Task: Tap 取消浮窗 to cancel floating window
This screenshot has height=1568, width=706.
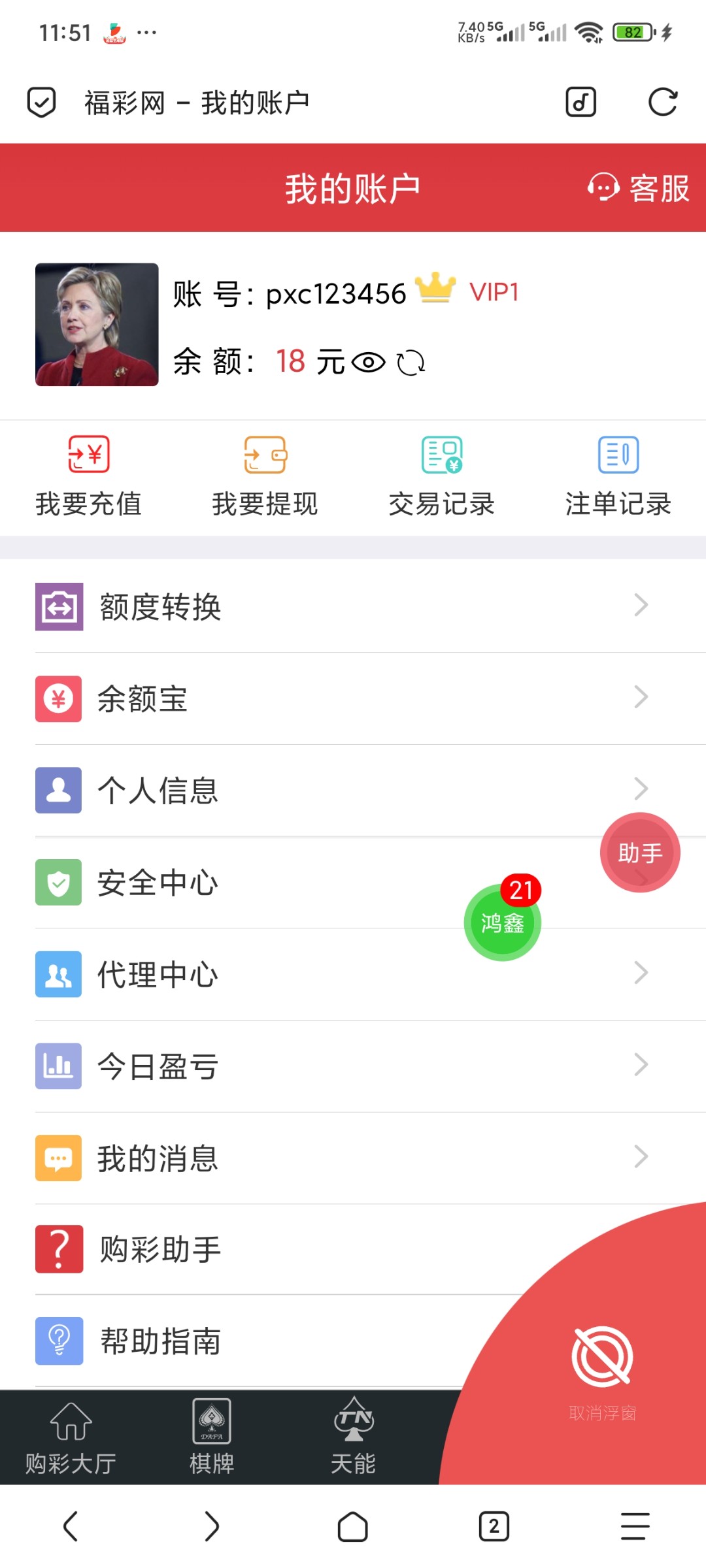Action: click(x=602, y=1372)
